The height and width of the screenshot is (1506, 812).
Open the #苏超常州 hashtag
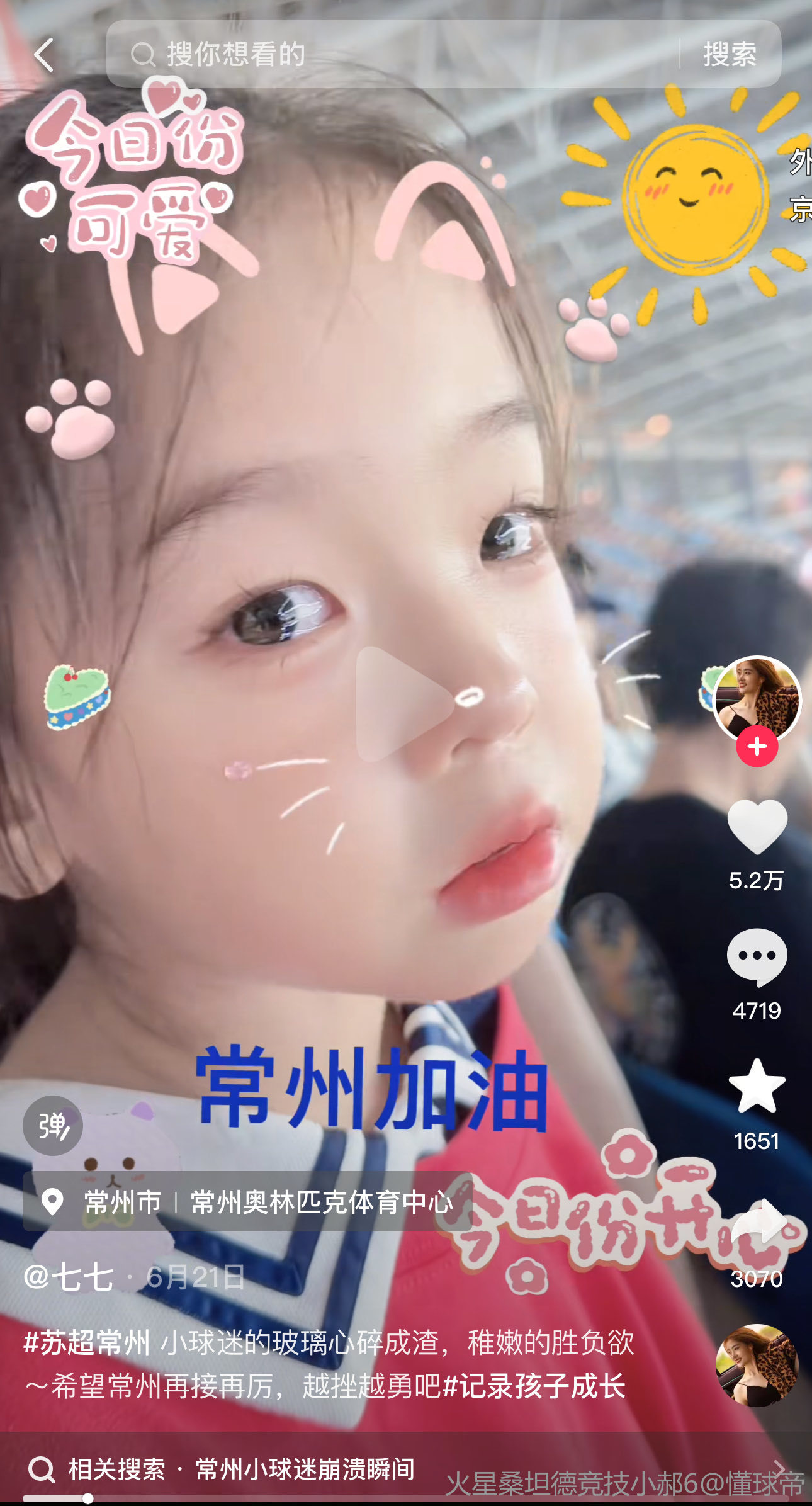pyautogui.click(x=87, y=1343)
